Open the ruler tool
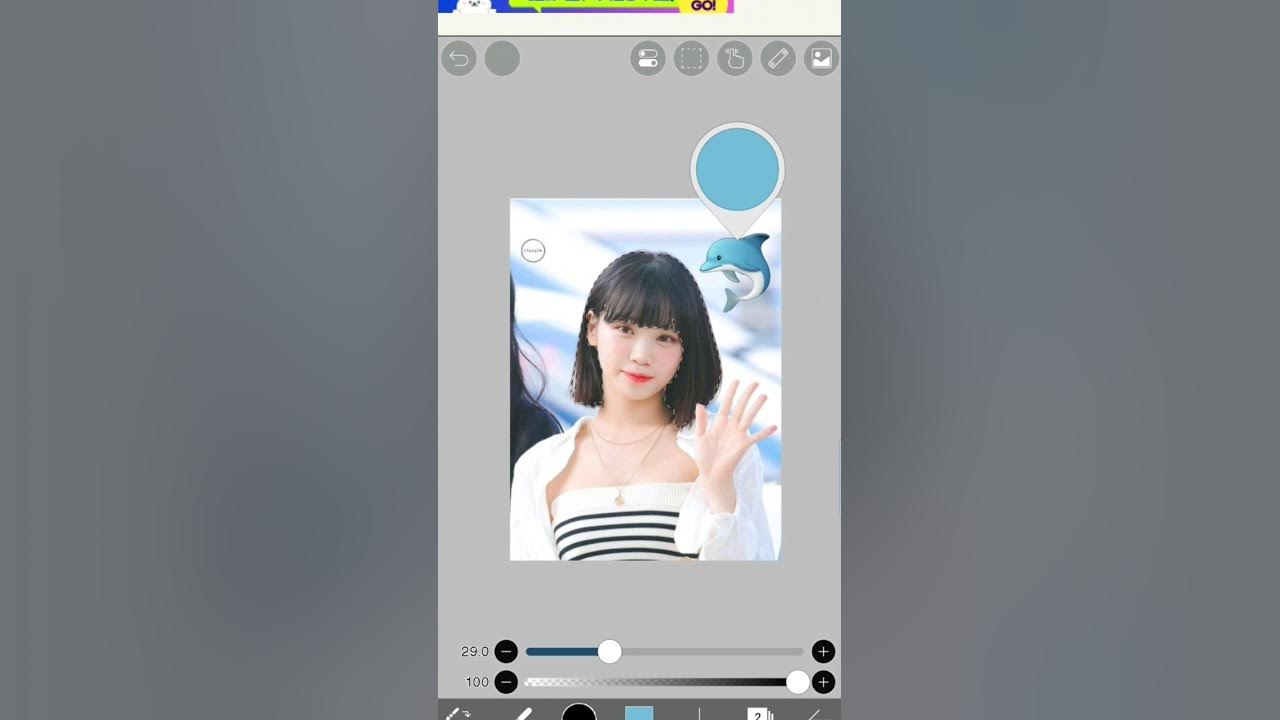Viewport: 1280px width, 720px height. [778, 58]
